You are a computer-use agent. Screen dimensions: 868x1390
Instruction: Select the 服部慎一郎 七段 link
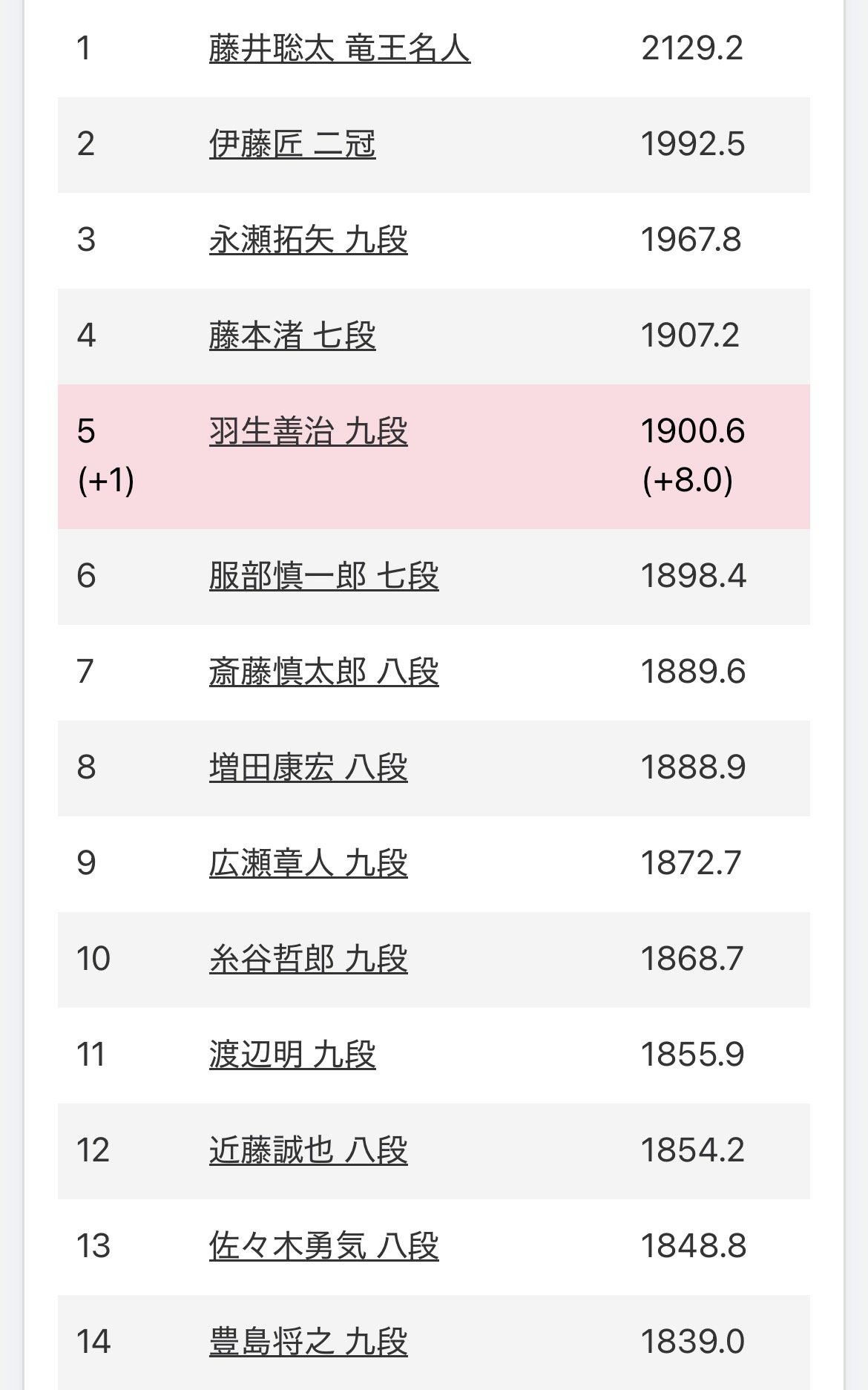click(324, 576)
